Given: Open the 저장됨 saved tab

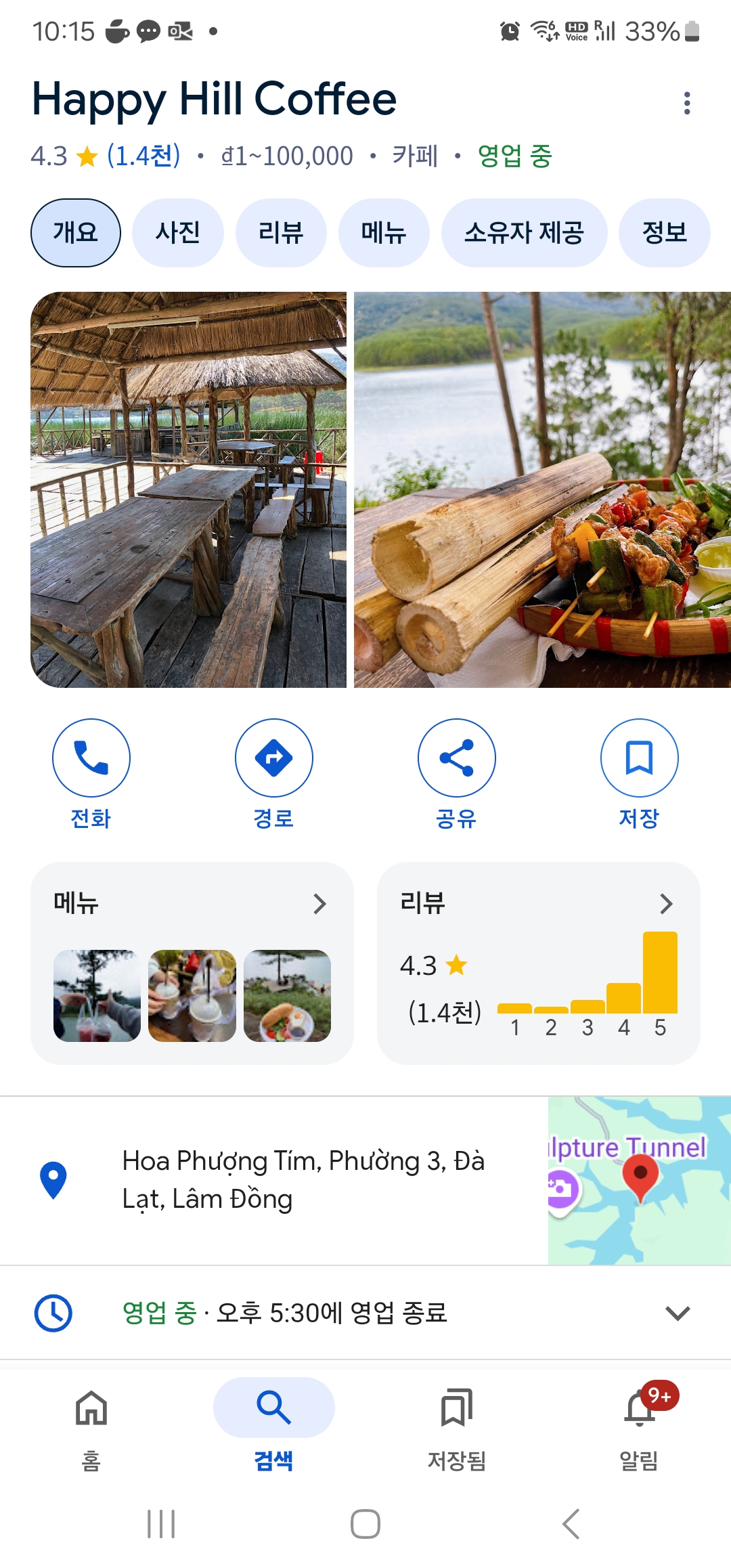Looking at the screenshot, I should [x=457, y=1422].
